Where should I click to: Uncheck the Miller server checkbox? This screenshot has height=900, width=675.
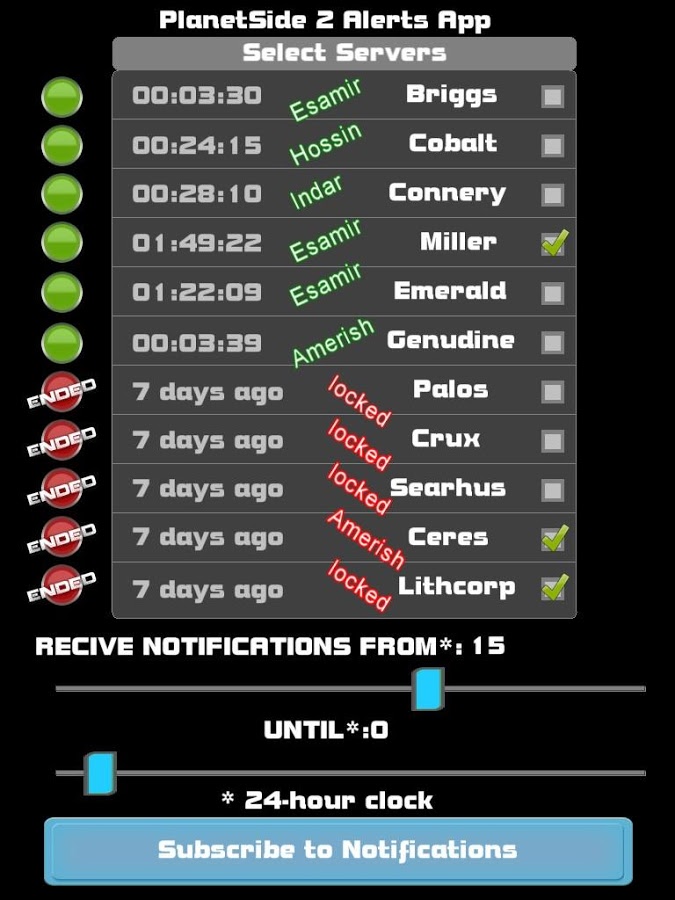tap(553, 243)
